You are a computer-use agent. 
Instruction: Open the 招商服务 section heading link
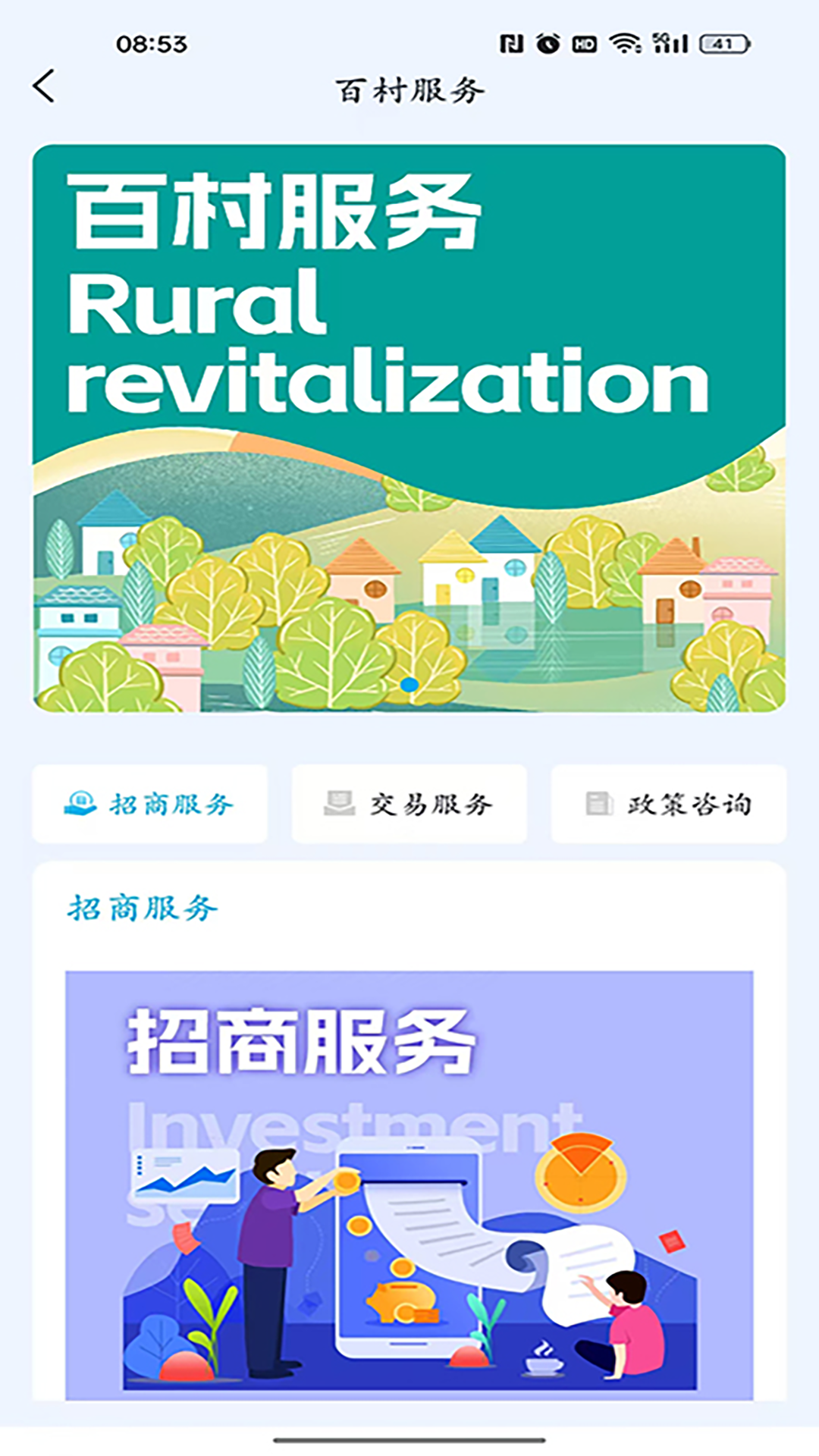[x=143, y=908]
